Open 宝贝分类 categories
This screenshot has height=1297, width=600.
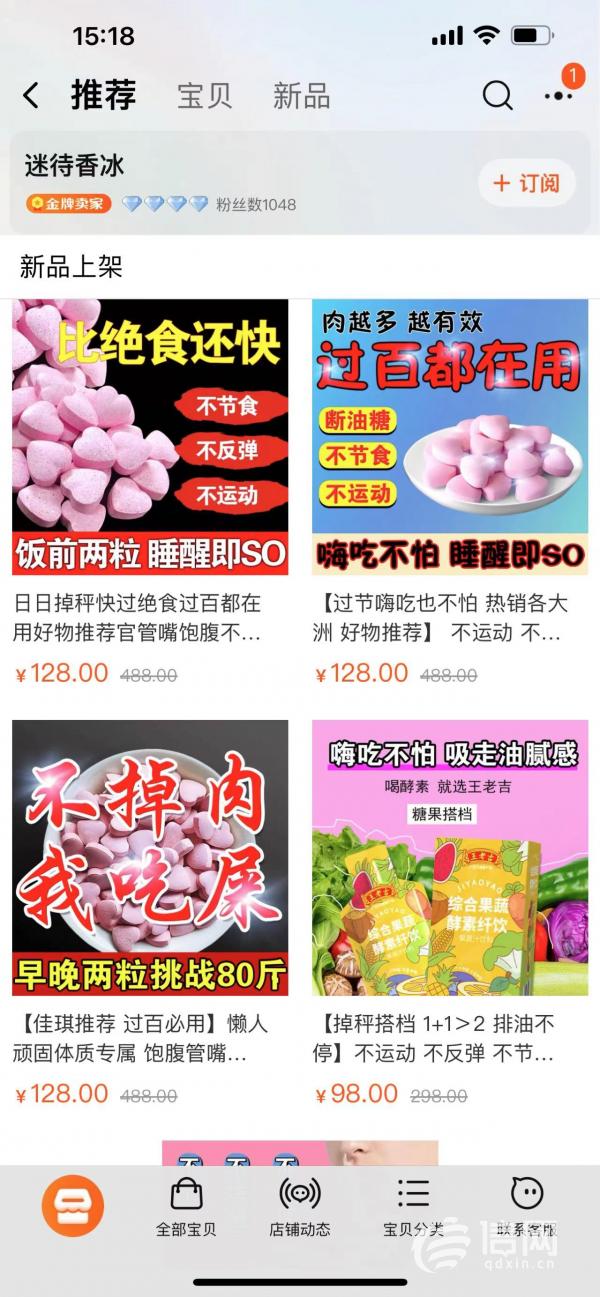[413, 1207]
